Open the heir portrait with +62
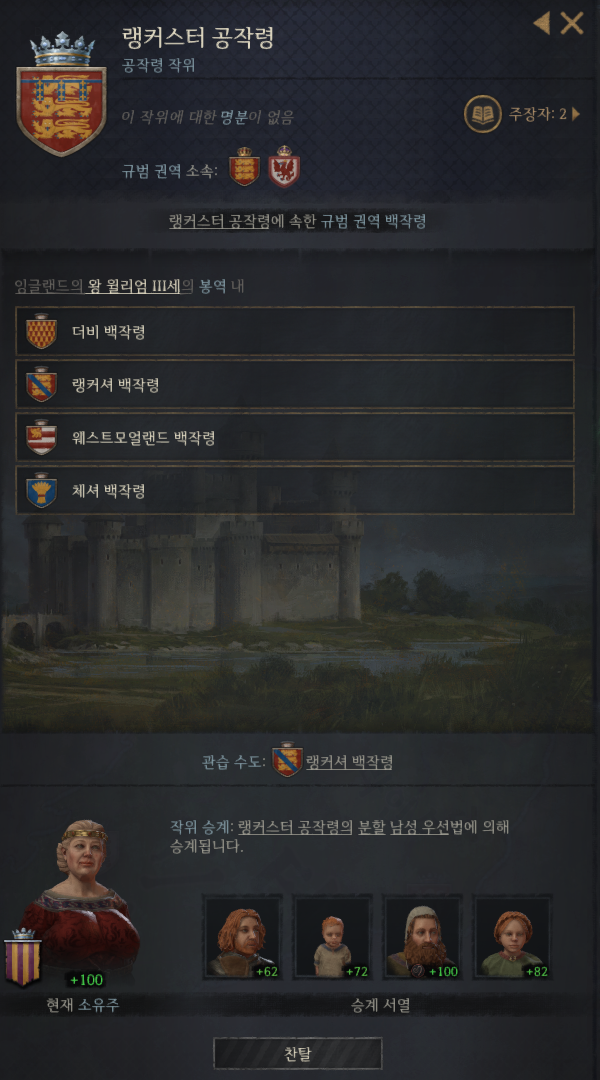The height and width of the screenshot is (1080, 600). click(241, 937)
